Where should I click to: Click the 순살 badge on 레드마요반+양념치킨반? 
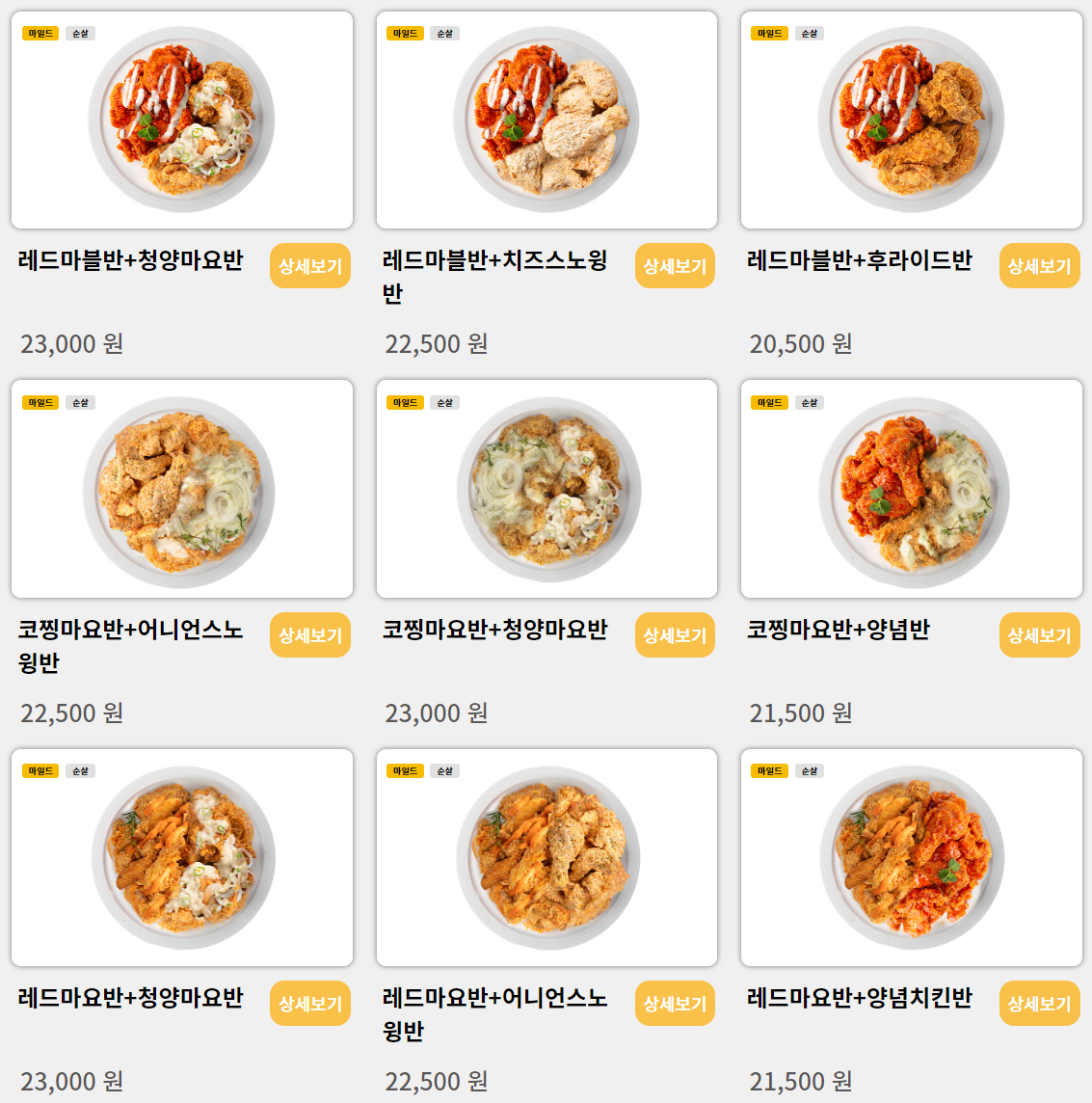click(810, 771)
